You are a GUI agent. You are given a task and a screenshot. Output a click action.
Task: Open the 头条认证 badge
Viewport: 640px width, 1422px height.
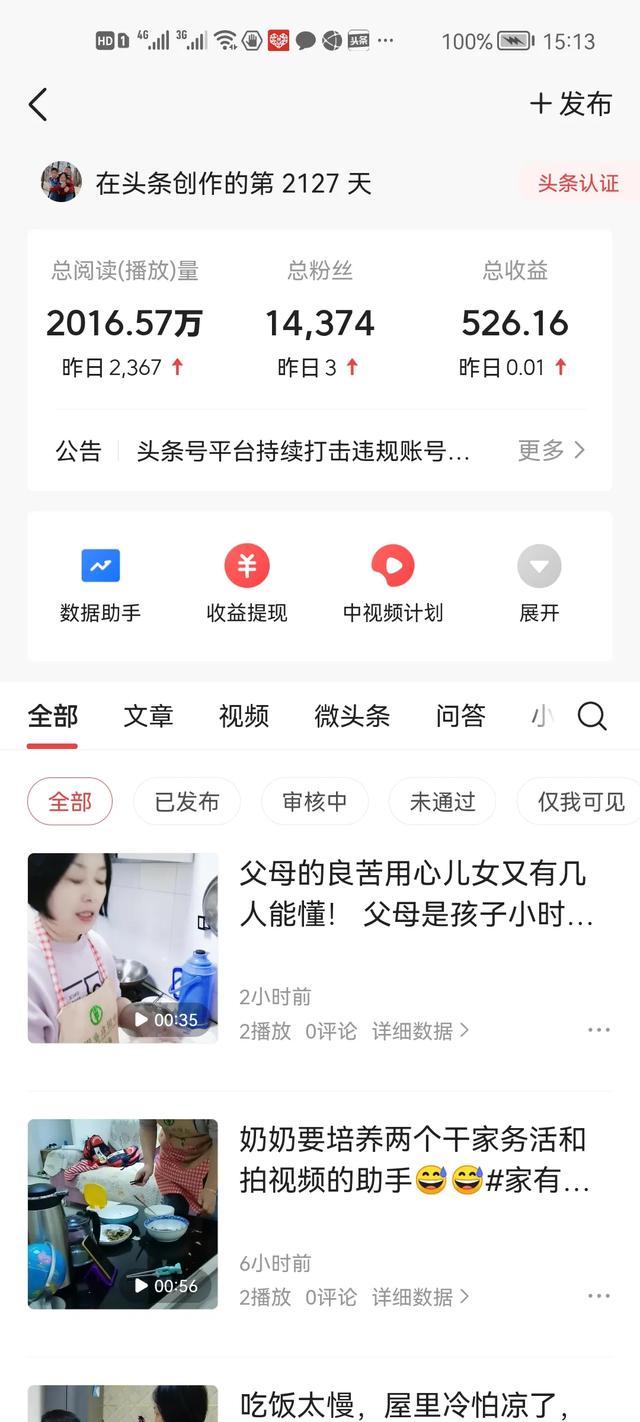point(578,183)
